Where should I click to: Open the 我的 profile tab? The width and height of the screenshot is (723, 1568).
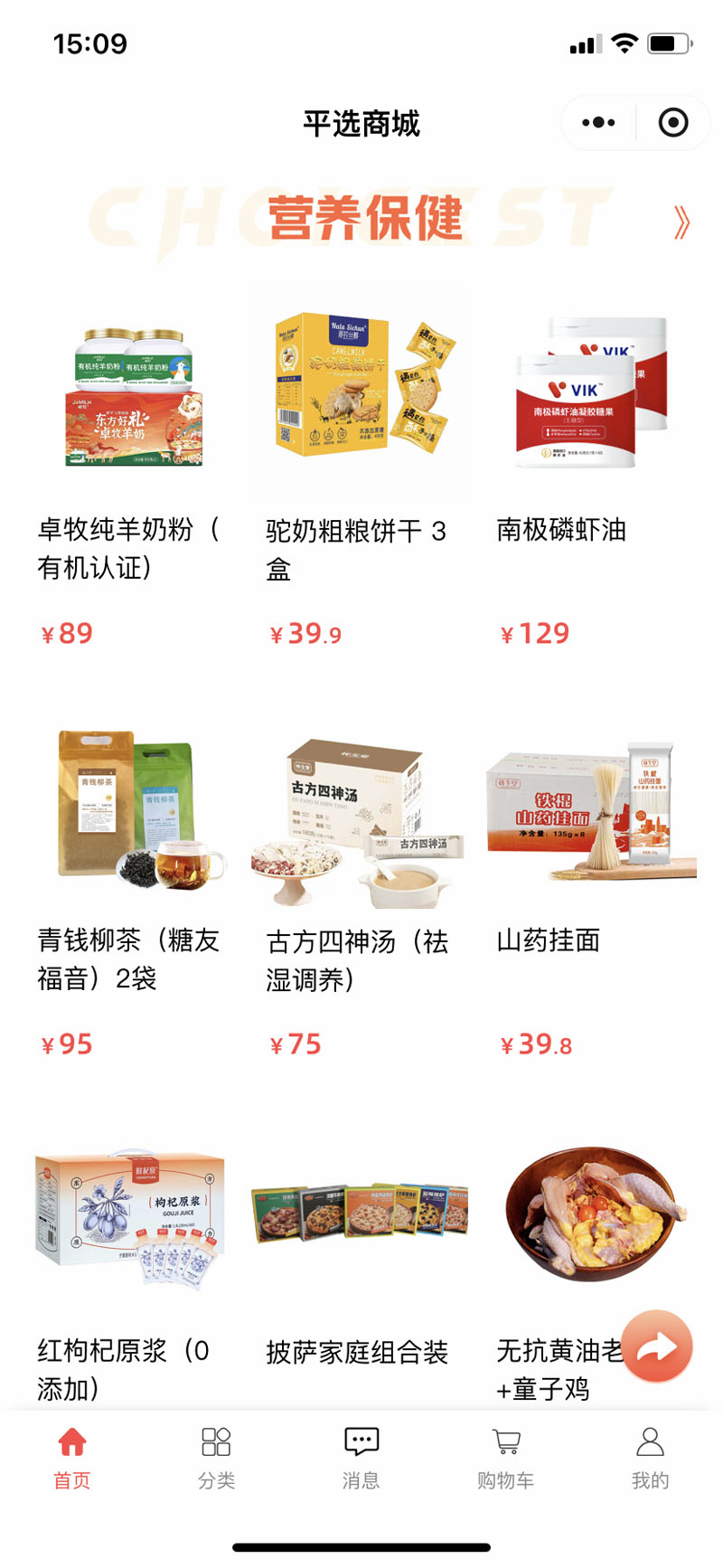tap(650, 1458)
